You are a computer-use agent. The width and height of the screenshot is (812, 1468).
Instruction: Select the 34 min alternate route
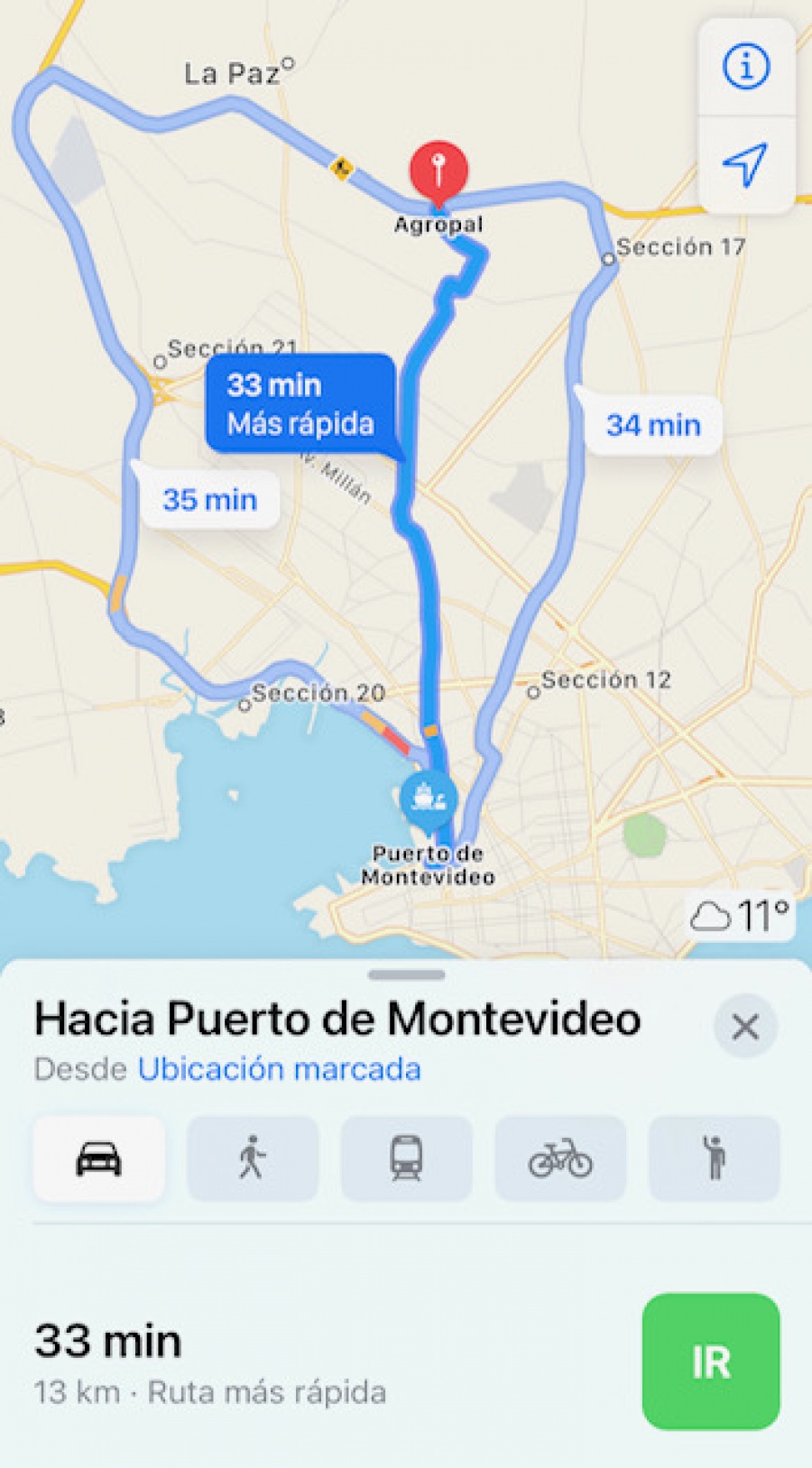click(x=653, y=425)
